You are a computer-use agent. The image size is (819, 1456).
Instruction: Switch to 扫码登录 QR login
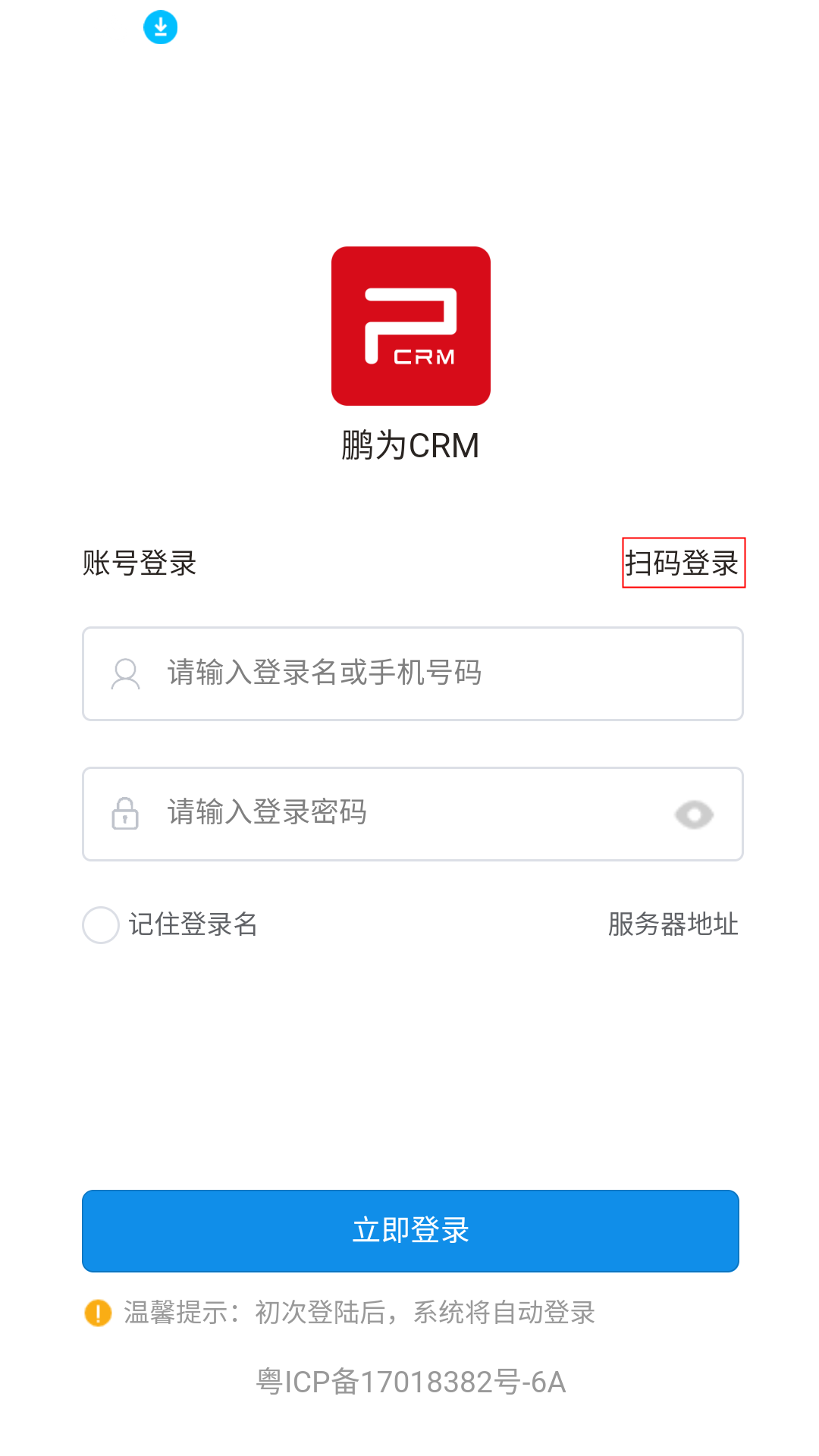[x=682, y=563]
